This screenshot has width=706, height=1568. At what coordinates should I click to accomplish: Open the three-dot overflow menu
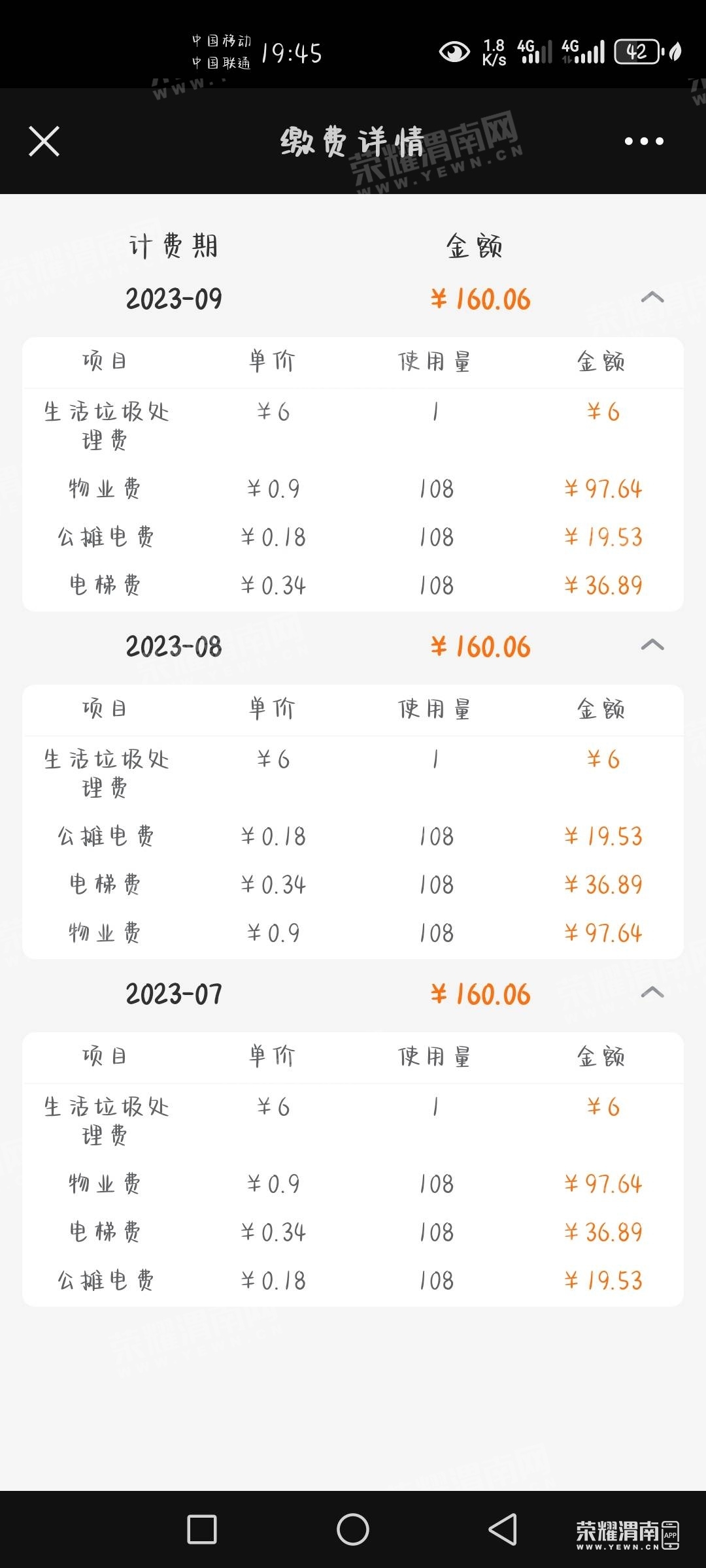click(644, 141)
